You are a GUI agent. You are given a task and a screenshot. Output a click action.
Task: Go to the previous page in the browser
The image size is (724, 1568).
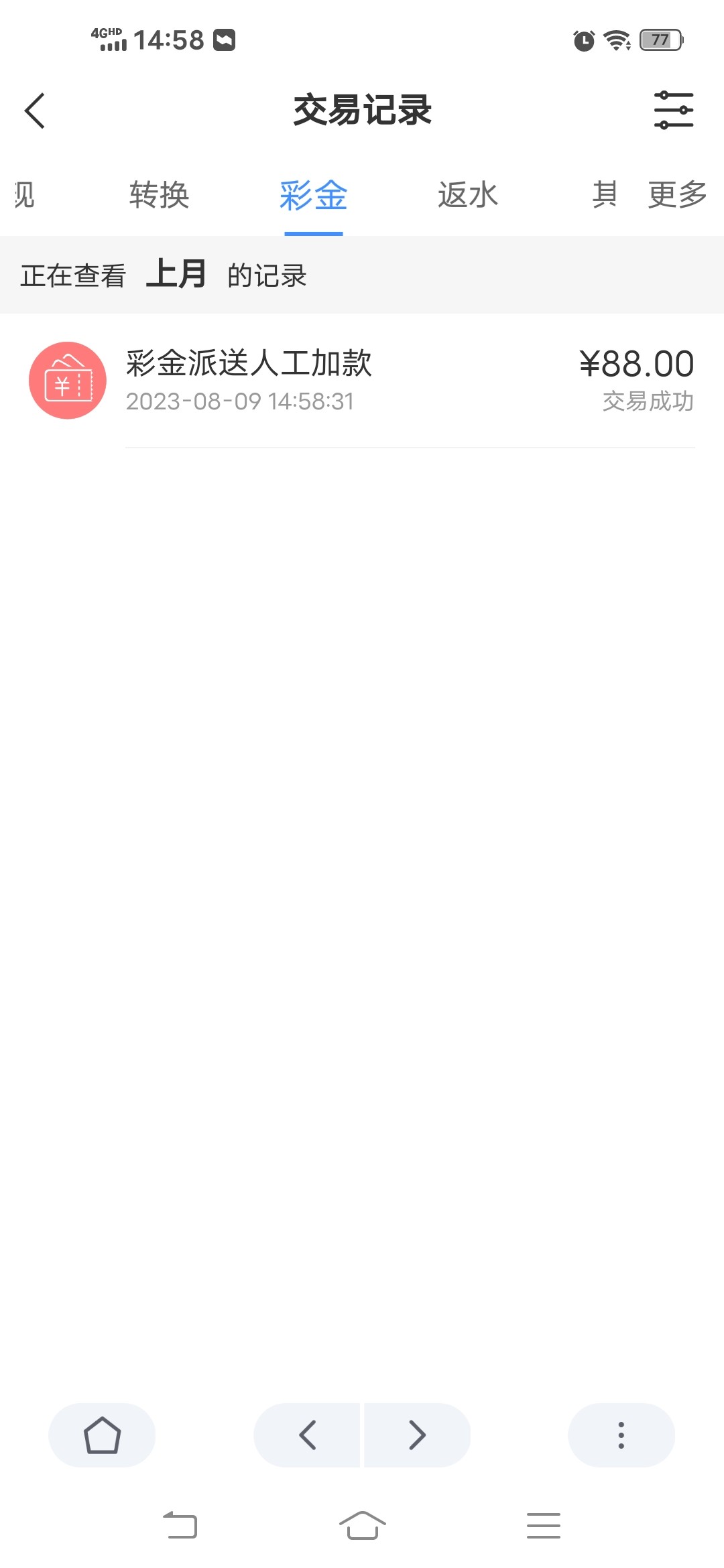tap(308, 1435)
